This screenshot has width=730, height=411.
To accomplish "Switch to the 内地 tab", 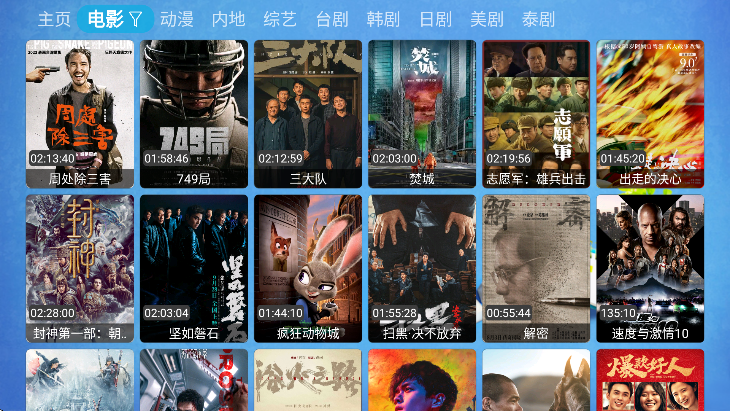I will [x=229, y=19].
